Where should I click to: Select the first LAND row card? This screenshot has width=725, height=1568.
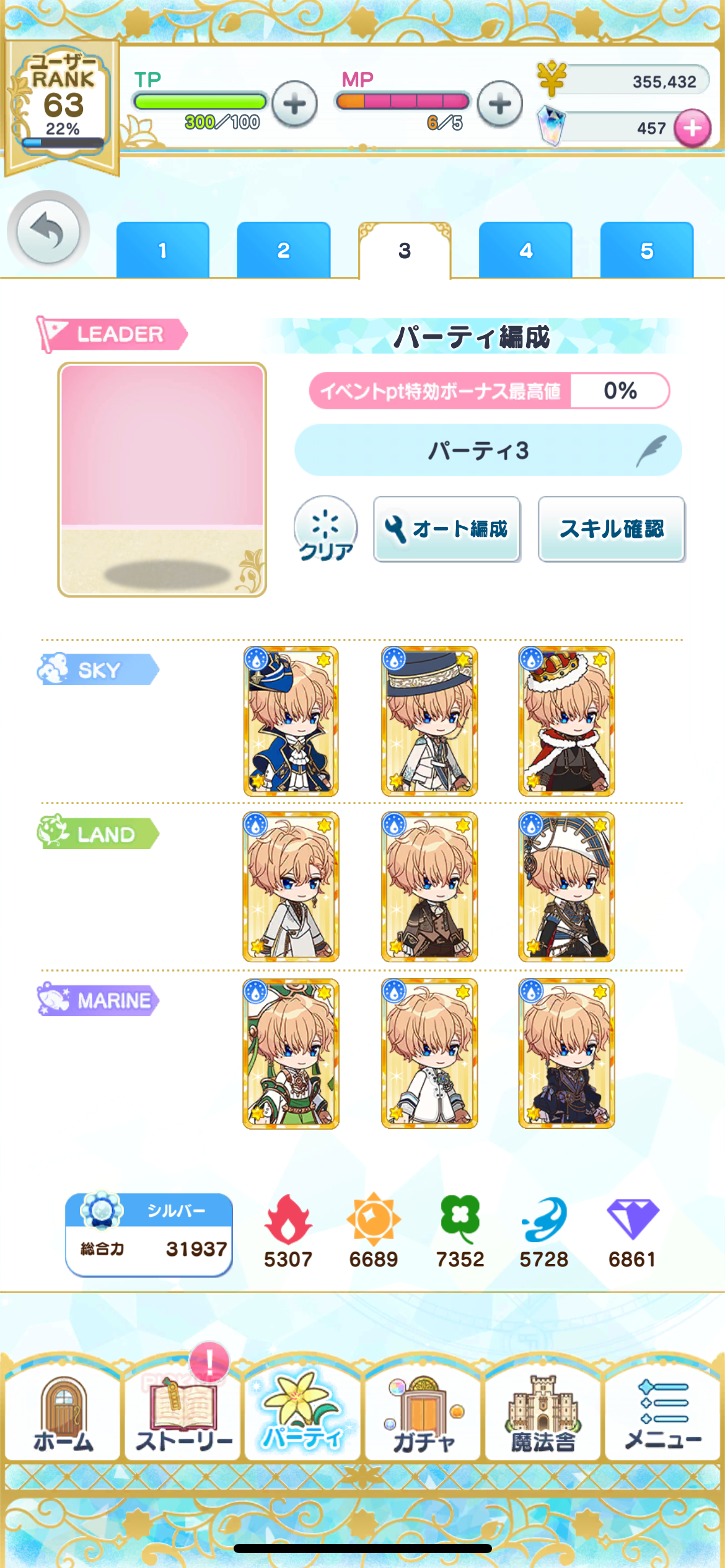(x=291, y=886)
